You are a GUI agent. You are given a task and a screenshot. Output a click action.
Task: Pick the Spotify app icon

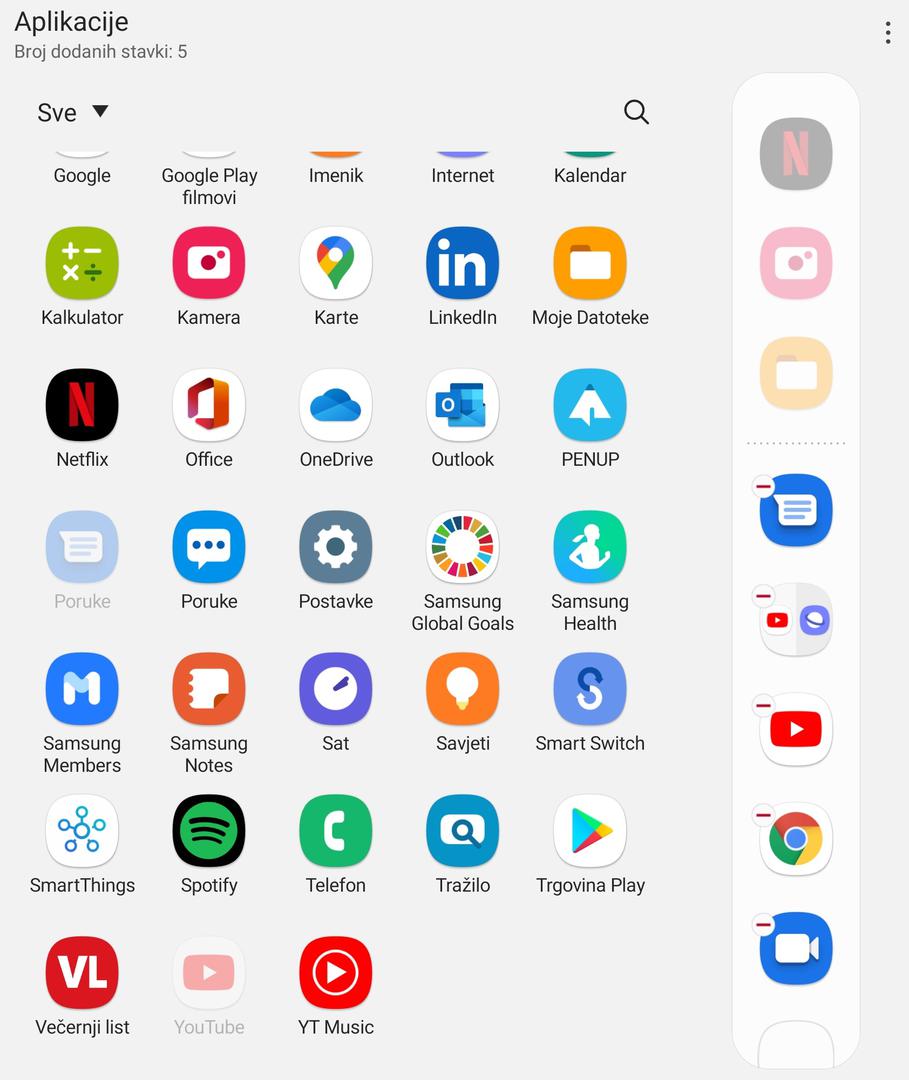coord(209,831)
